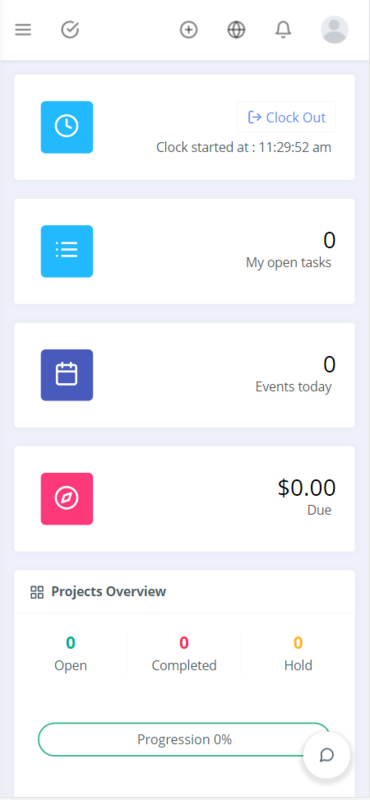Open the $0.00 Due card

[184, 499]
